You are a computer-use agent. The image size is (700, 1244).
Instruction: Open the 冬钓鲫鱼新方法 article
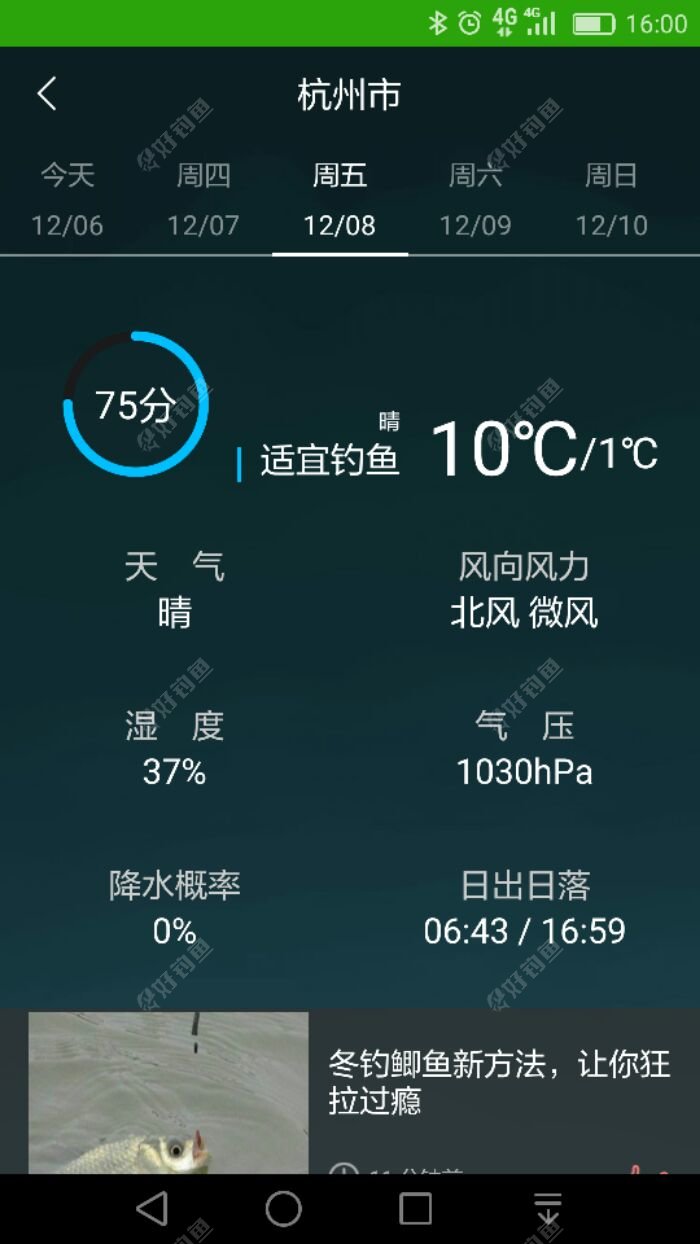coord(498,1083)
